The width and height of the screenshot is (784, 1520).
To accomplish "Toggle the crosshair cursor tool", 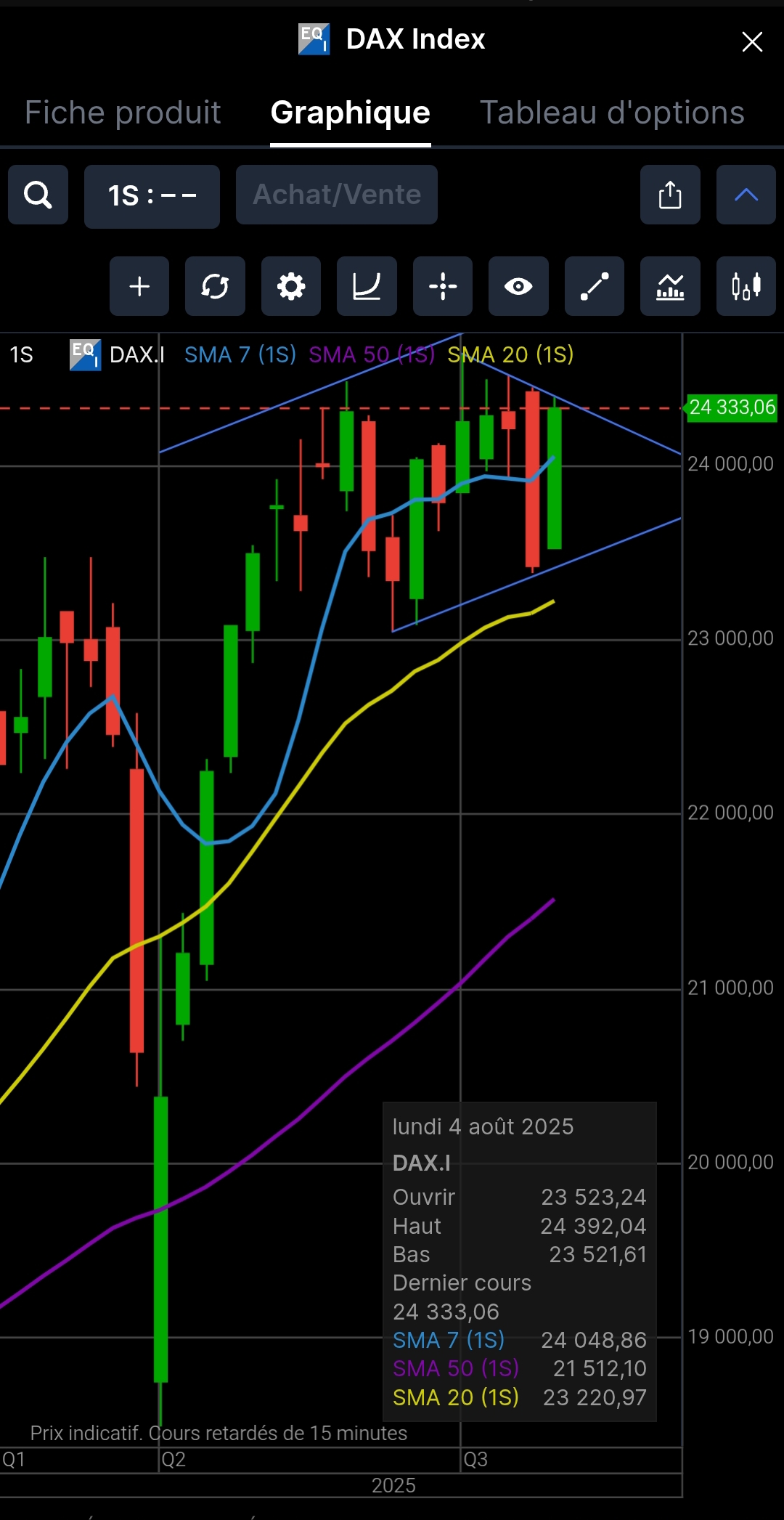I will click(442, 286).
